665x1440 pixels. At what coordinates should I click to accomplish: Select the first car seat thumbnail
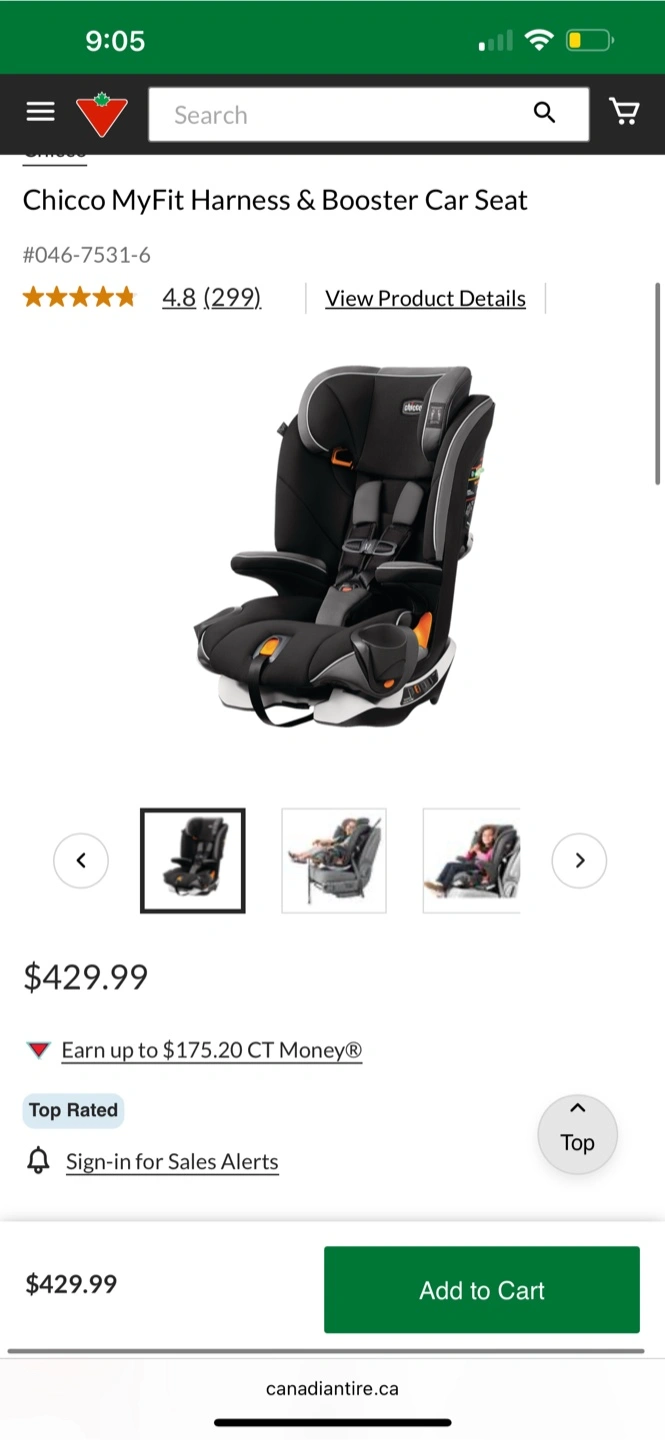point(193,861)
